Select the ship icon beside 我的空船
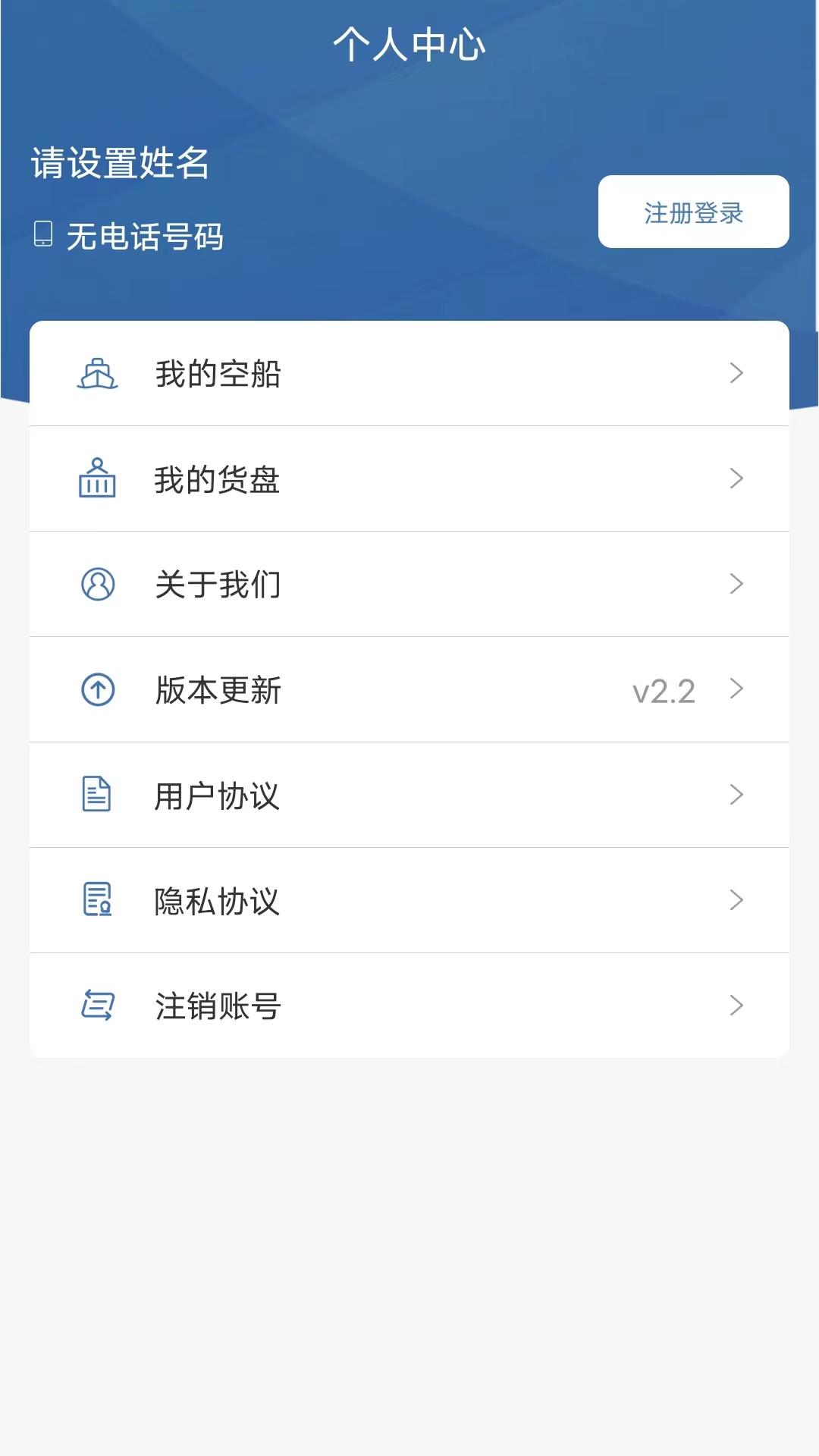 point(97,372)
